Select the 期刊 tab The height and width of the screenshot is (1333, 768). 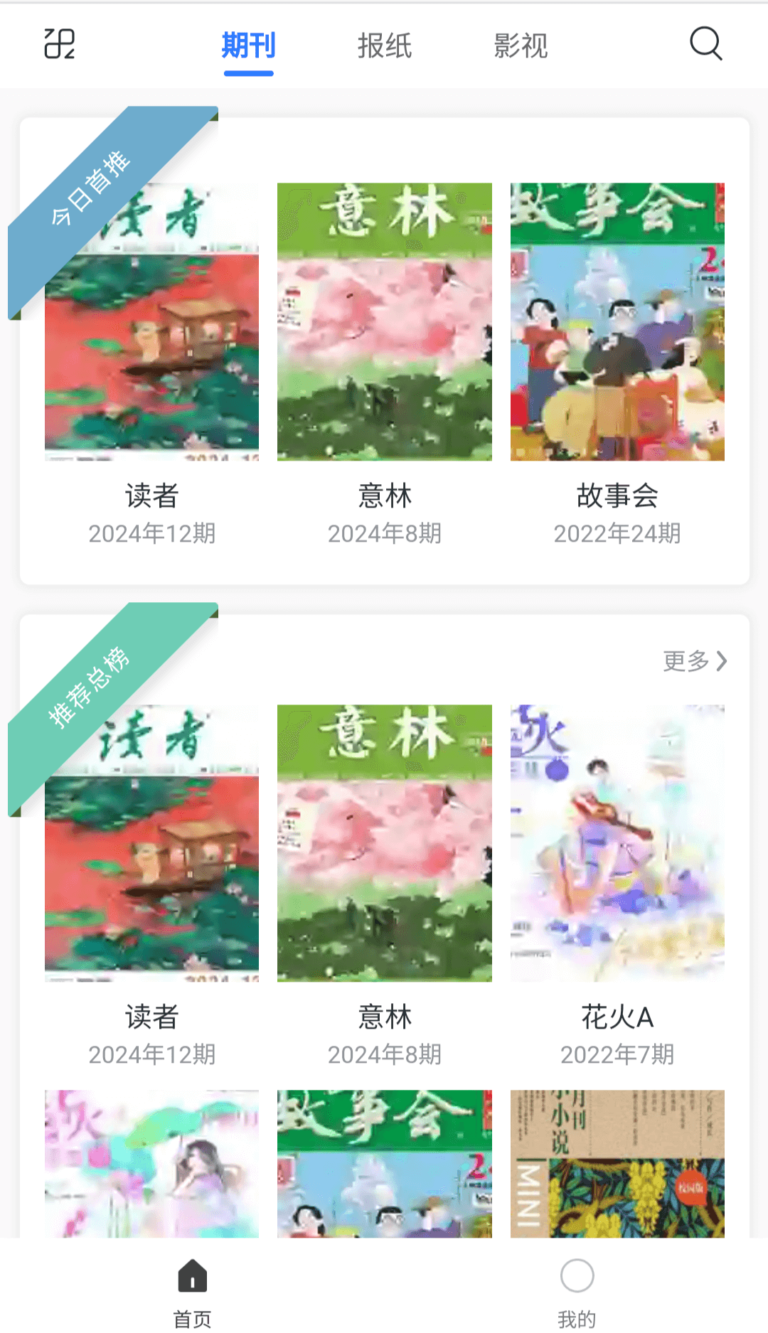pyautogui.click(x=247, y=46)
